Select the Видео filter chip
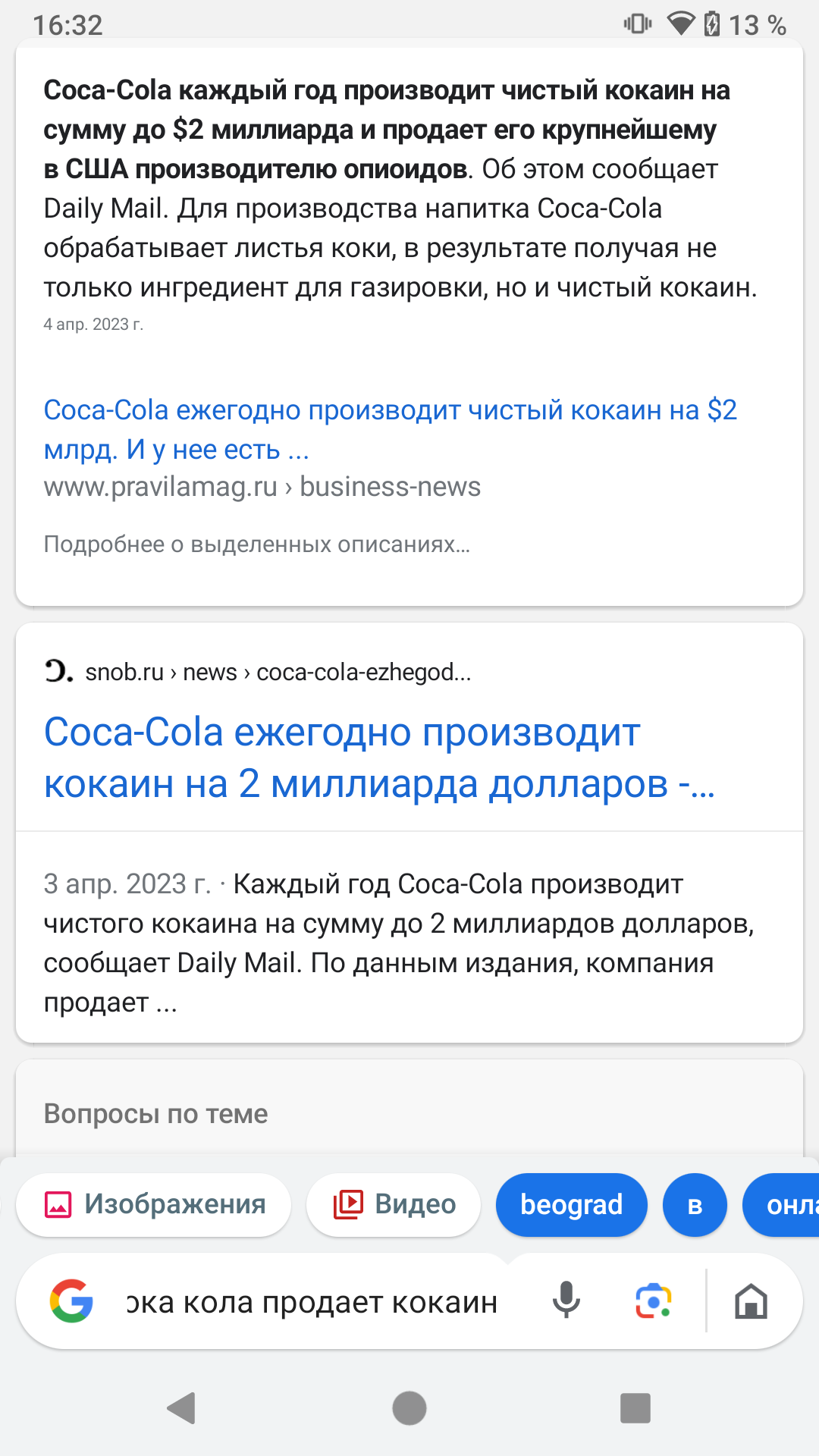 pos(394,1204)
